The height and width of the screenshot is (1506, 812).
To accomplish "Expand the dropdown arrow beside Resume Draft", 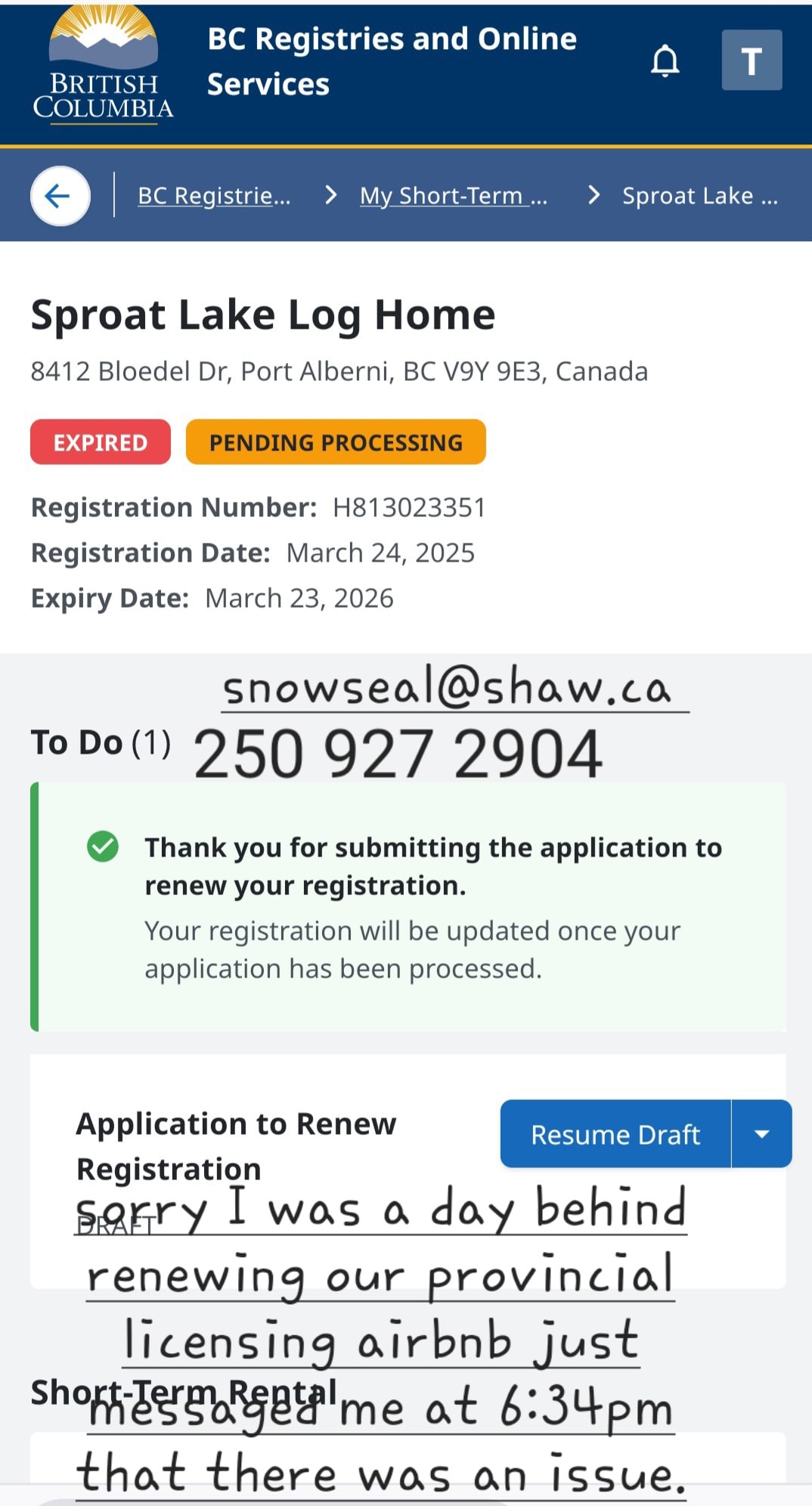I will [x=761, y=1134].
